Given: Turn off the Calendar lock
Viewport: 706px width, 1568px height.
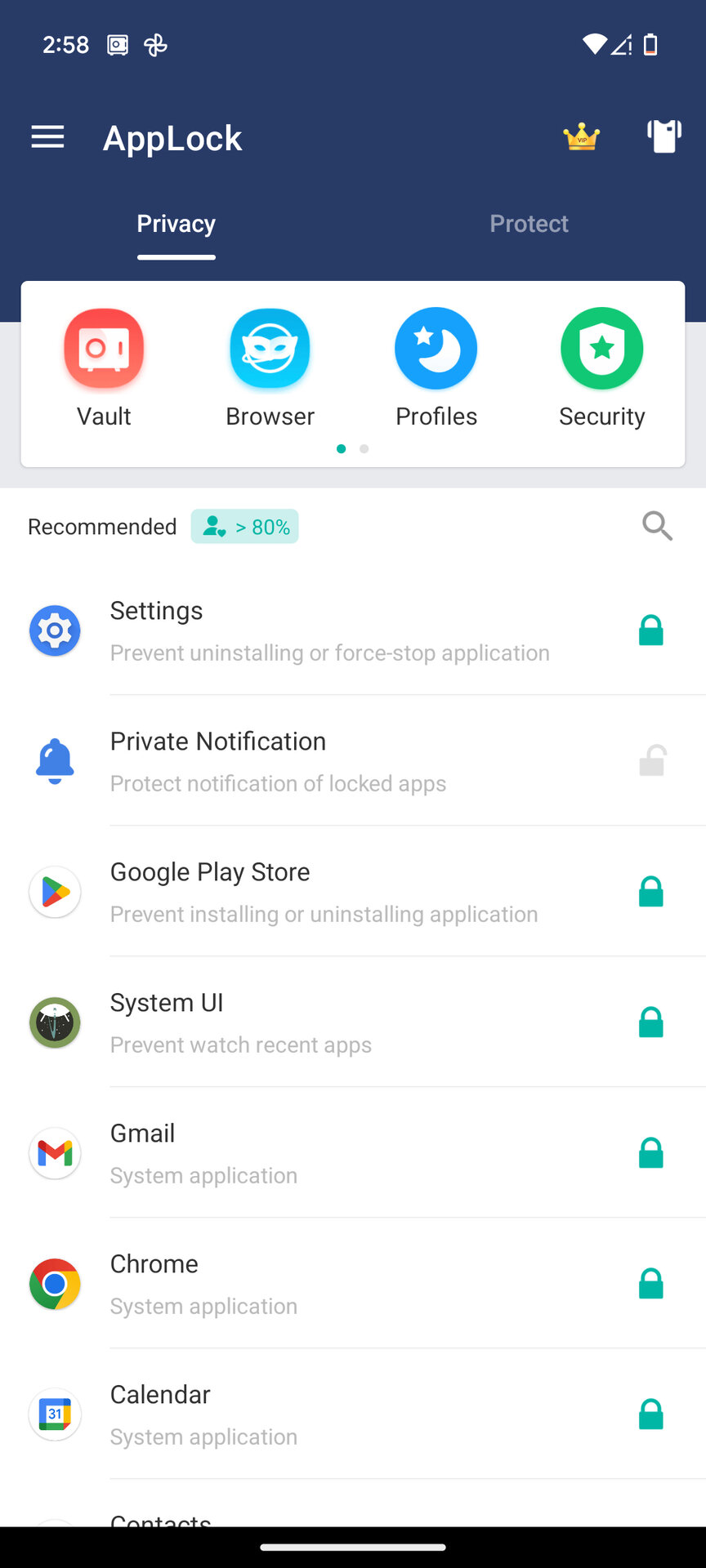Looking at the screenshot, I should (x=651, y=1414).
